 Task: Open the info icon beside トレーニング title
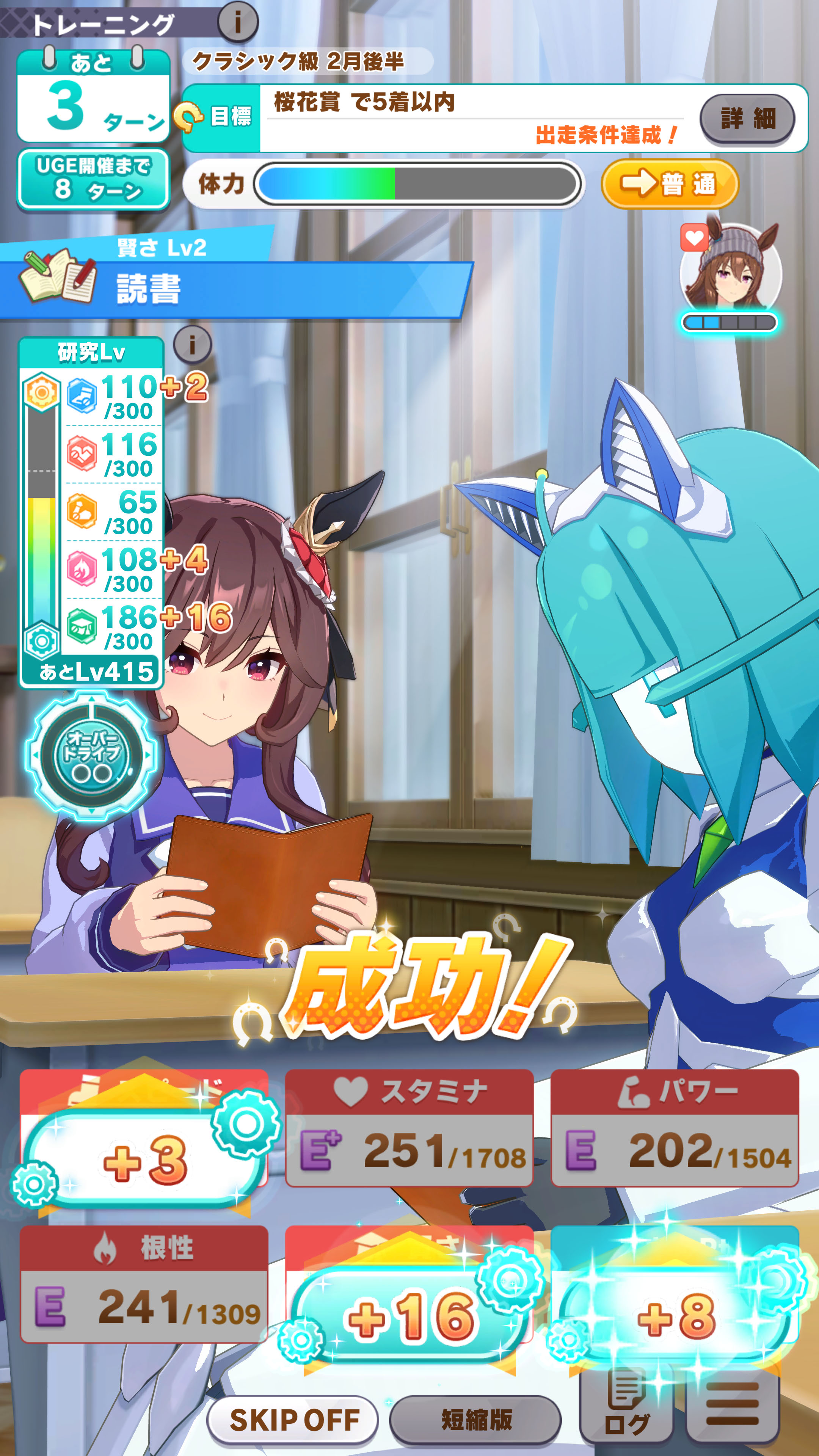click(x=238, y=22)
